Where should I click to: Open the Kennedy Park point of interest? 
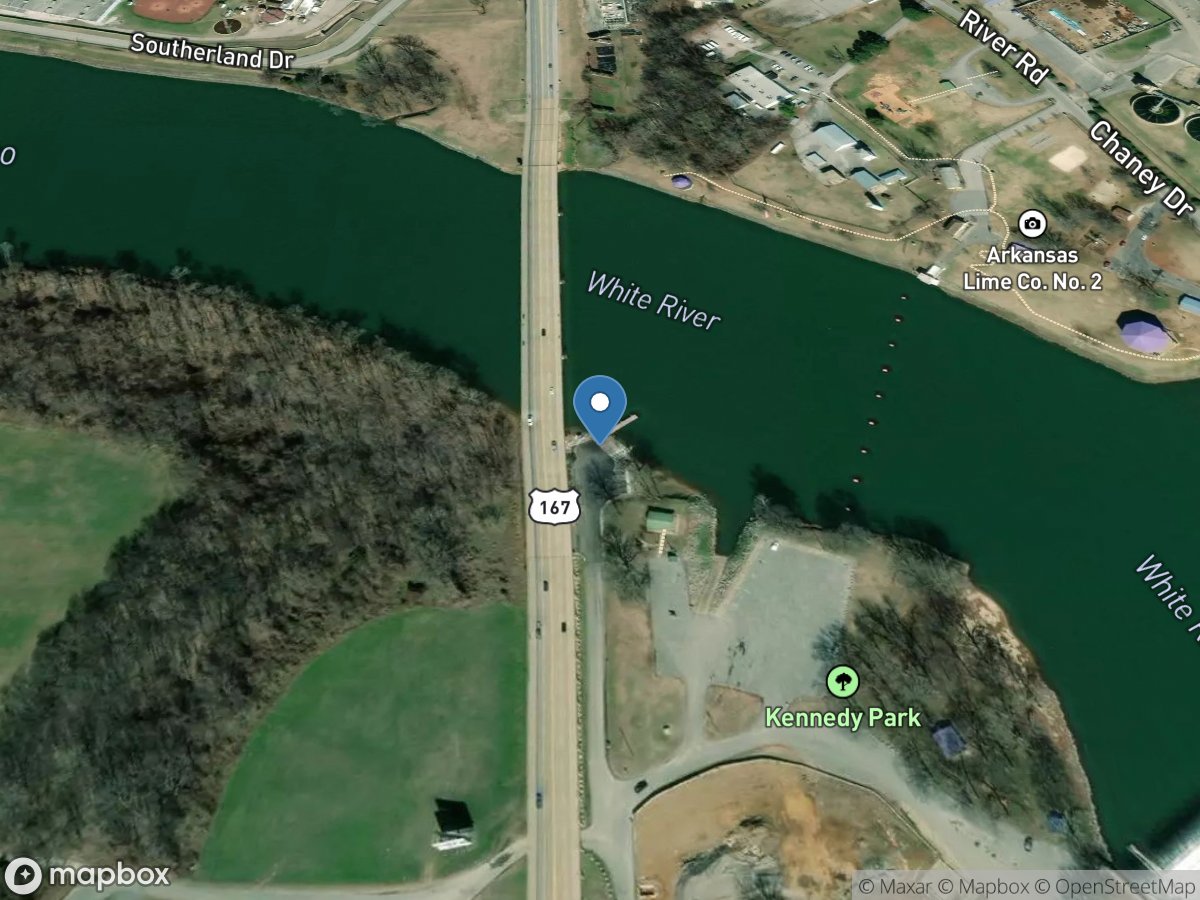click(x=843, y=683)
